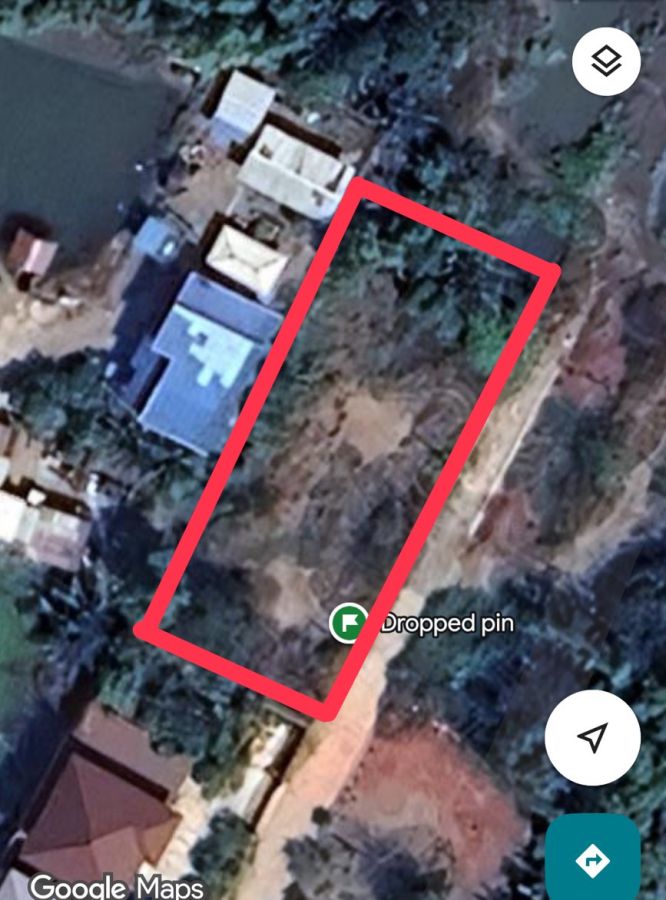Center the map on my location

(592, 738)
